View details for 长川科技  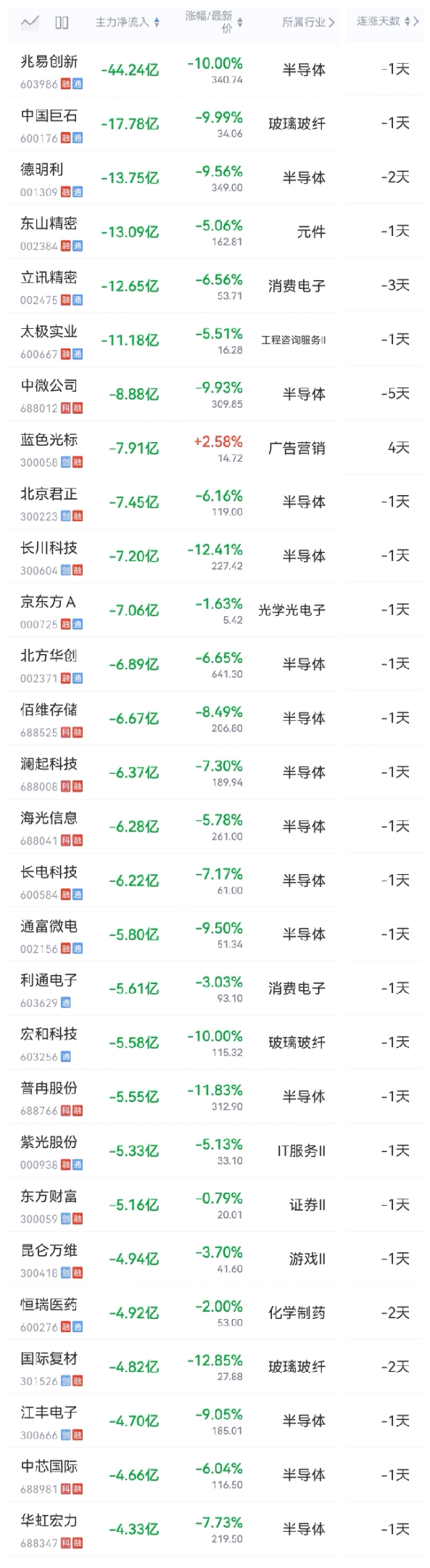[x=215, y=557]
